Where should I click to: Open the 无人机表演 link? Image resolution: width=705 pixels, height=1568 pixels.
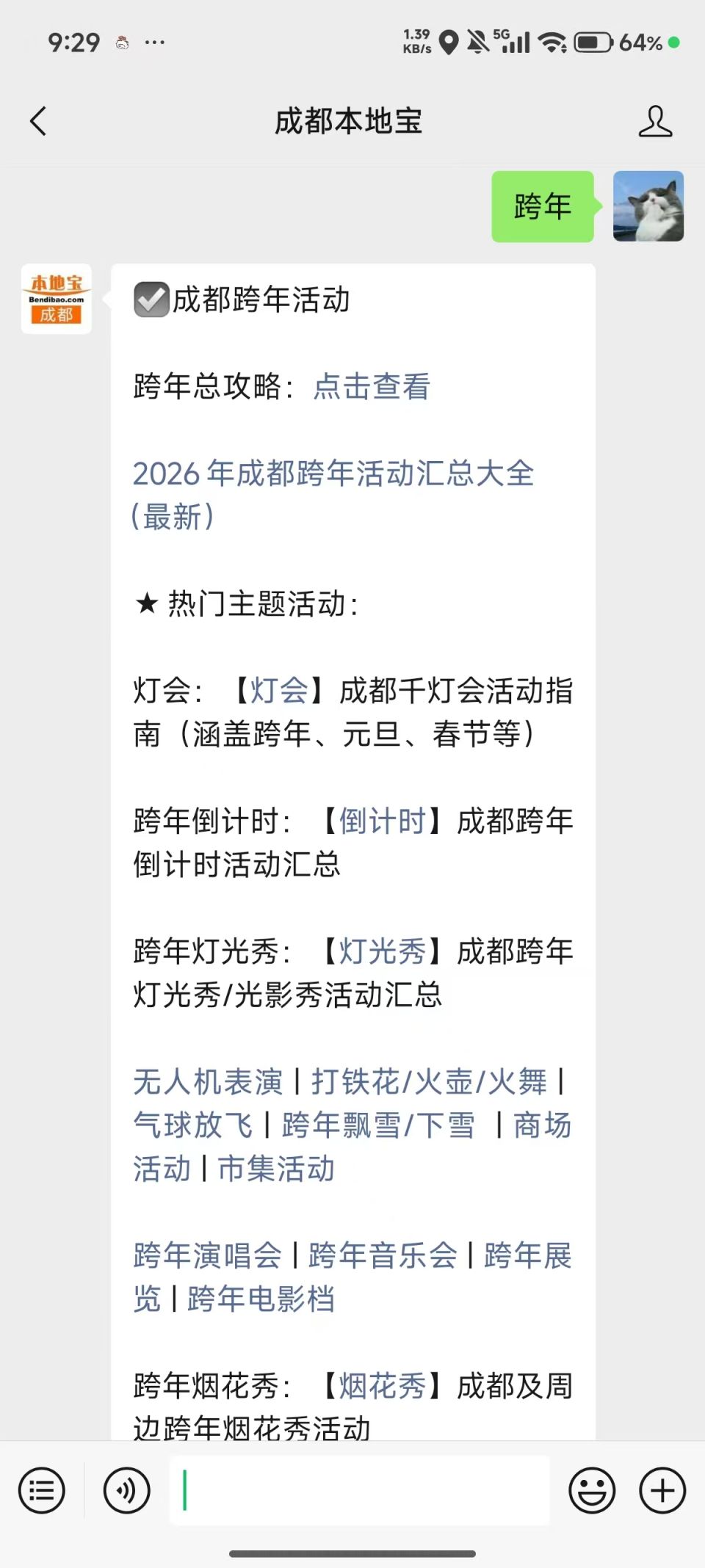[208, 1081]
